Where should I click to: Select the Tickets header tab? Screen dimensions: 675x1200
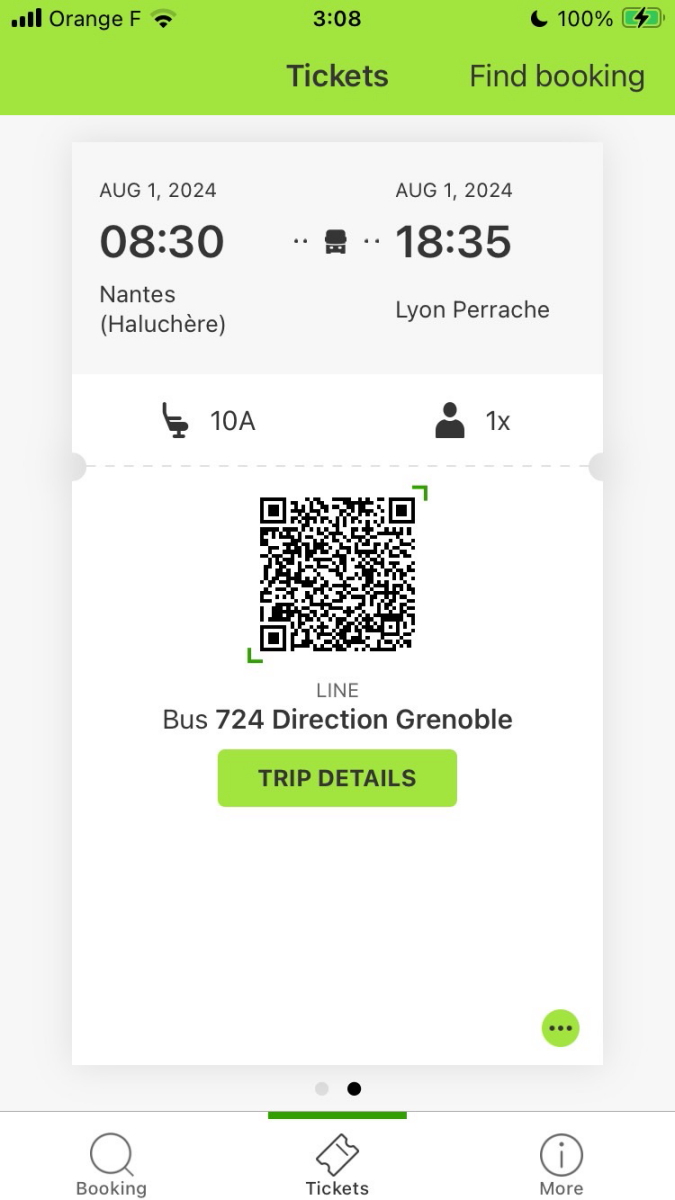337,77
